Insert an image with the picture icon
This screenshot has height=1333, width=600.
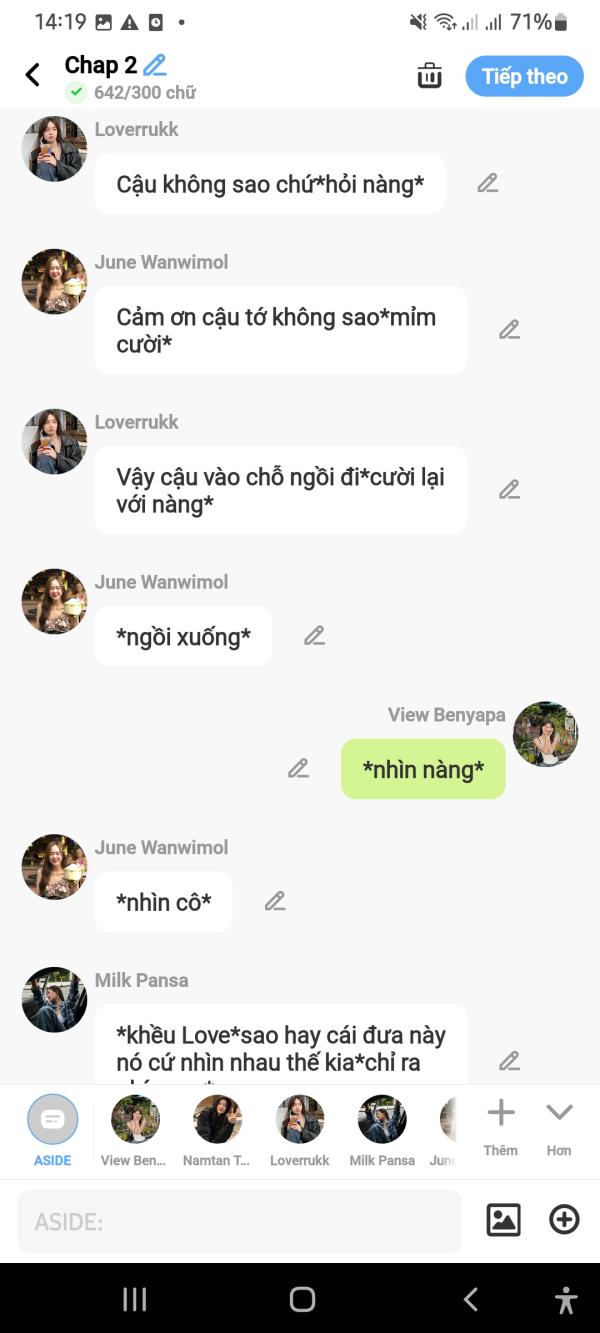pos(503,1220)
